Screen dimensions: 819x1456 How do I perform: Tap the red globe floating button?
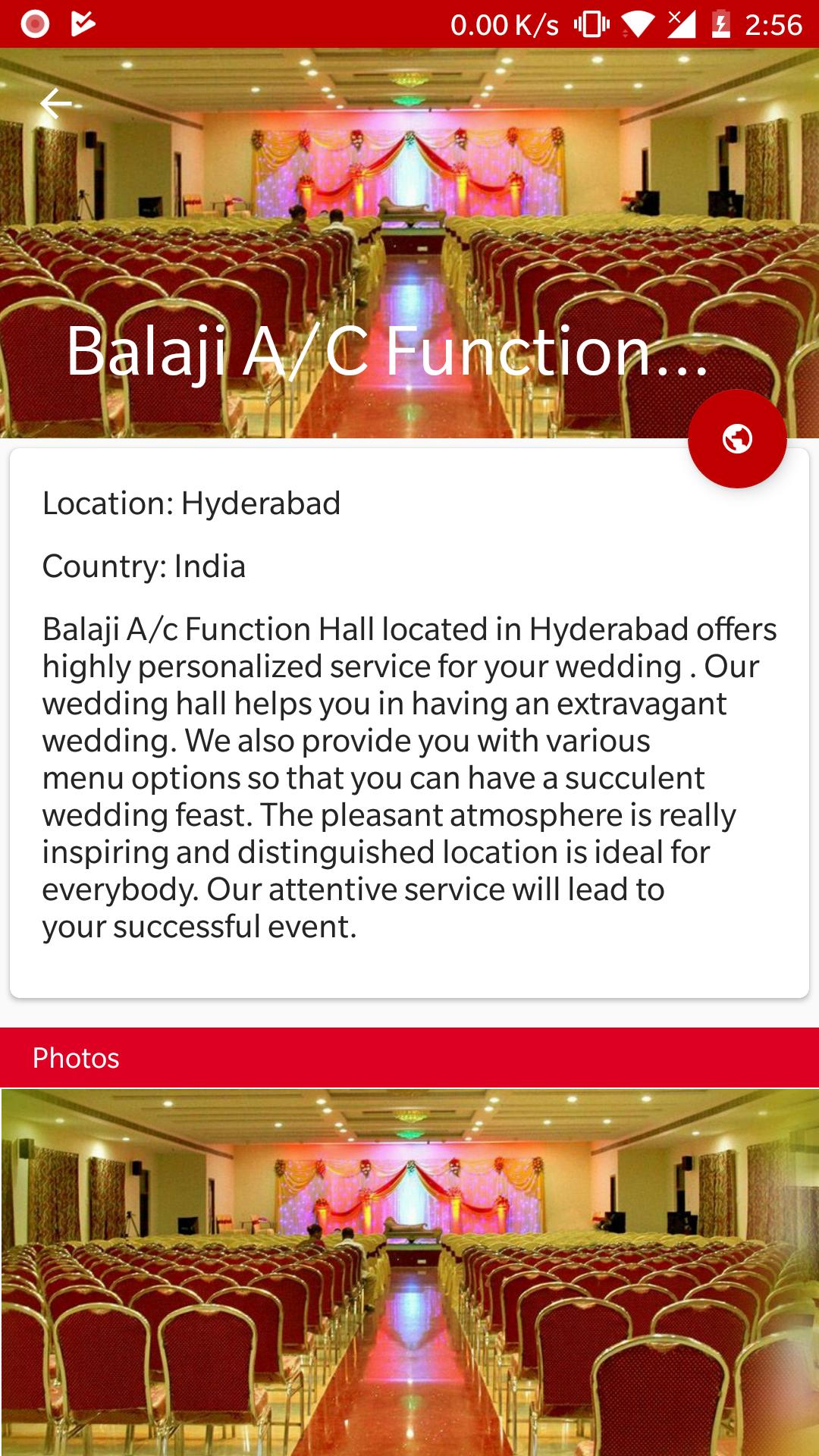point(736,438)
